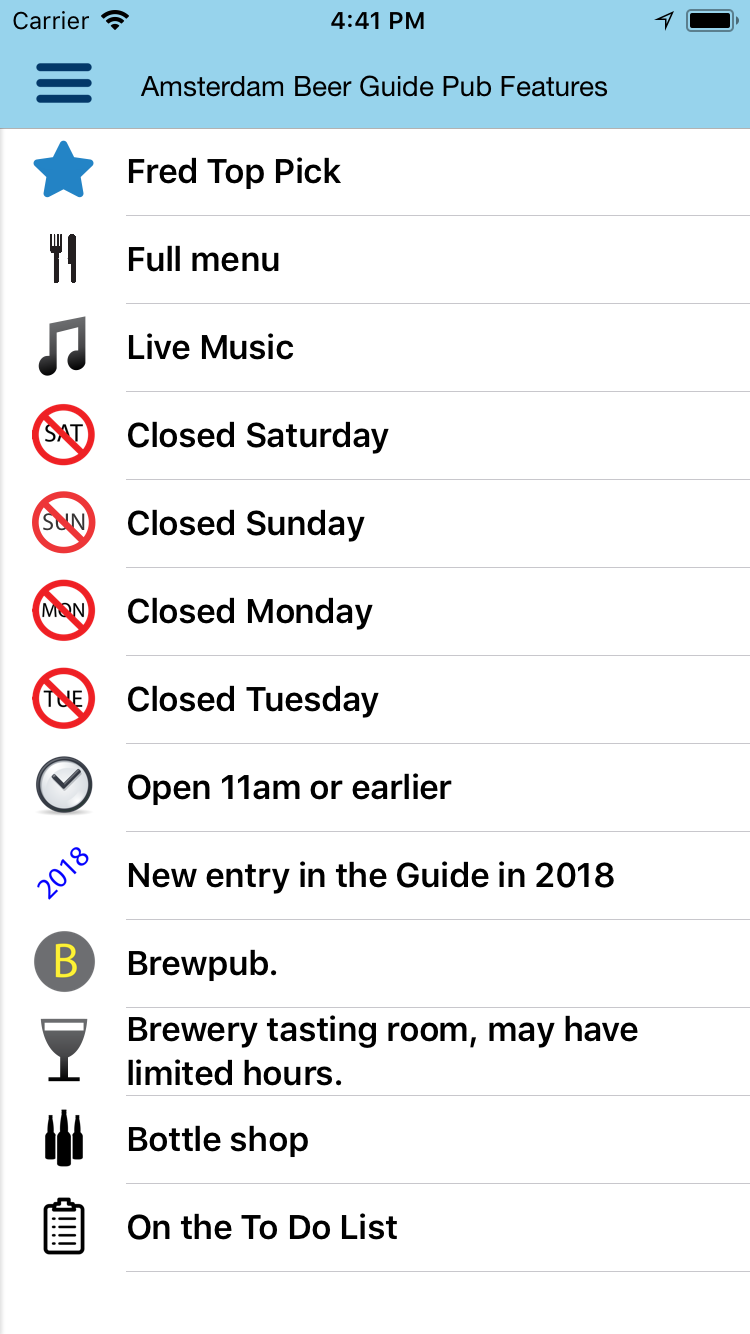Select the Fred Top Pick feature
The width and height of the screenshot is (750, 1334).
pos(375,172)
